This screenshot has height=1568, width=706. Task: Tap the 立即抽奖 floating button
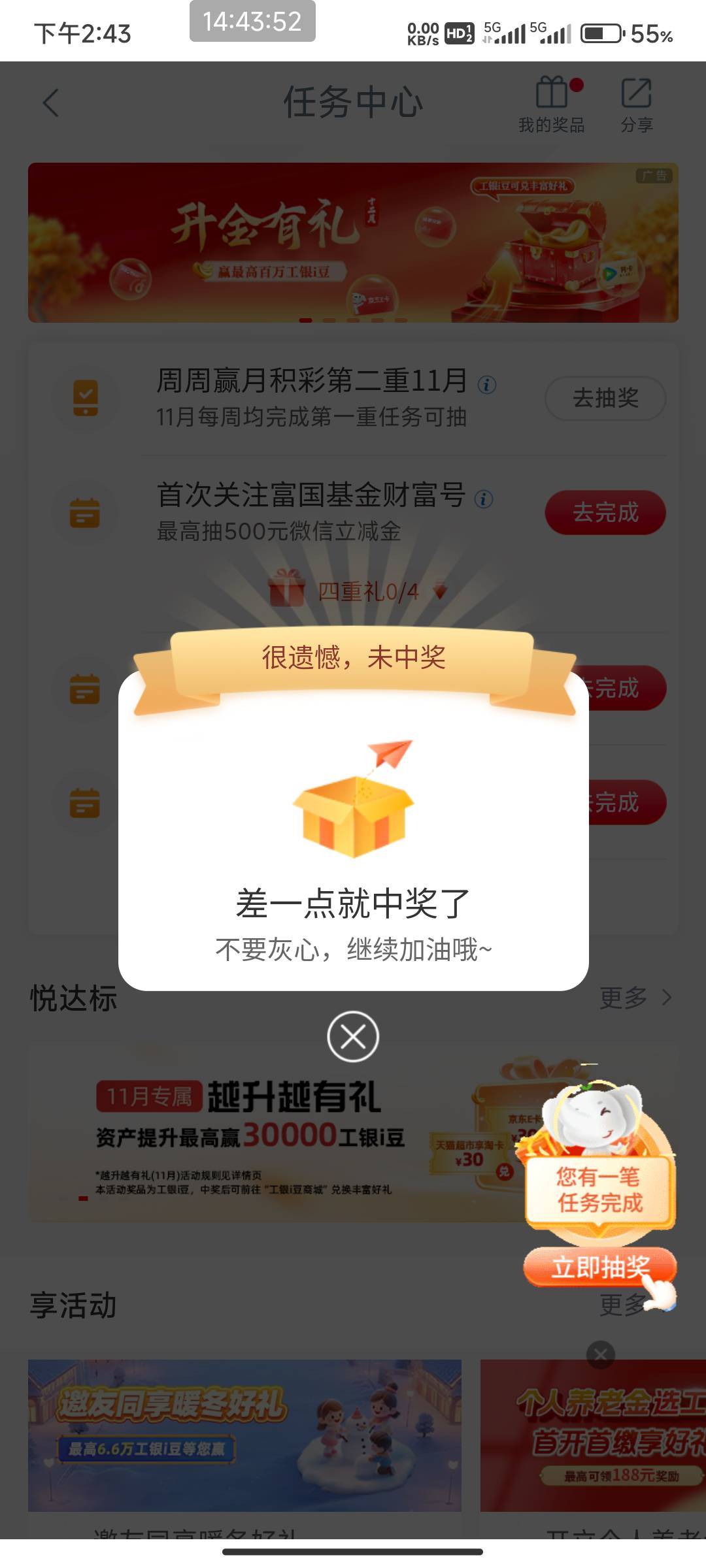point(598,1267)
